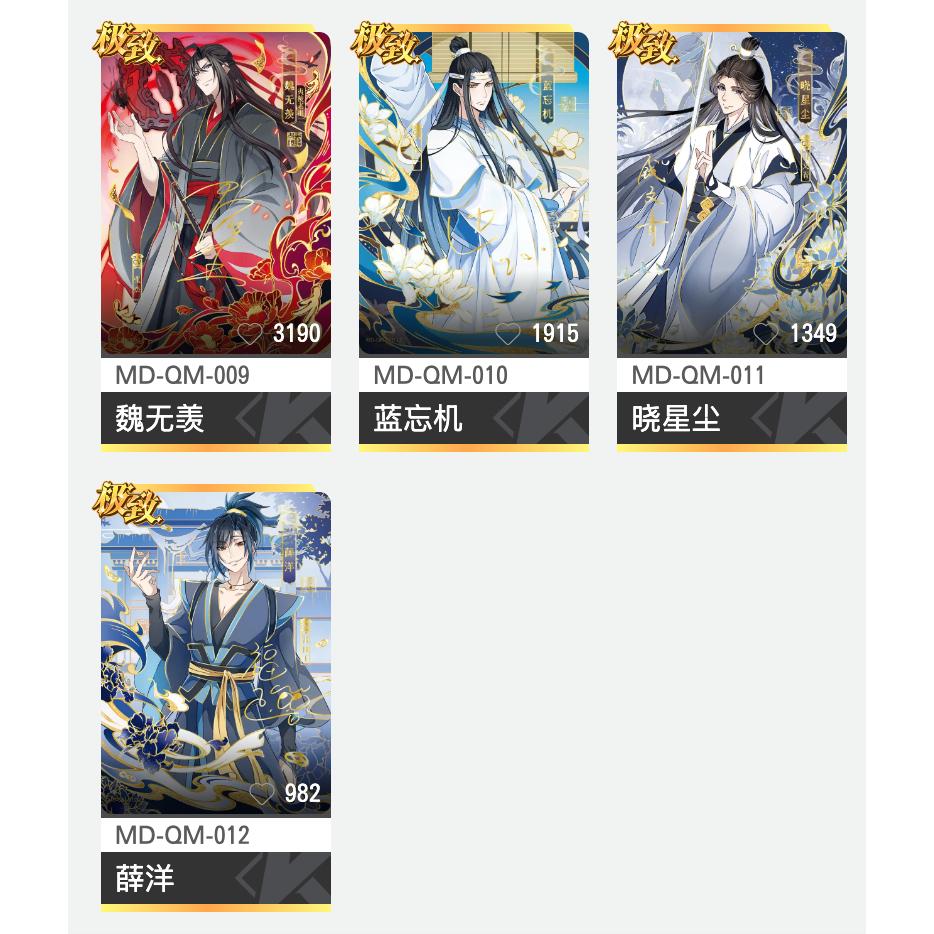Open the 魏无羡 card MD-QM-009

[x=215, y=190]
